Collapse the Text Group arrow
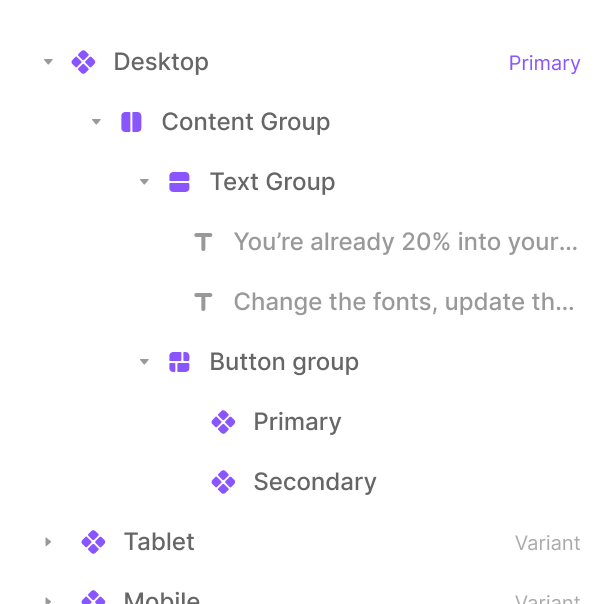 point(144,182)
